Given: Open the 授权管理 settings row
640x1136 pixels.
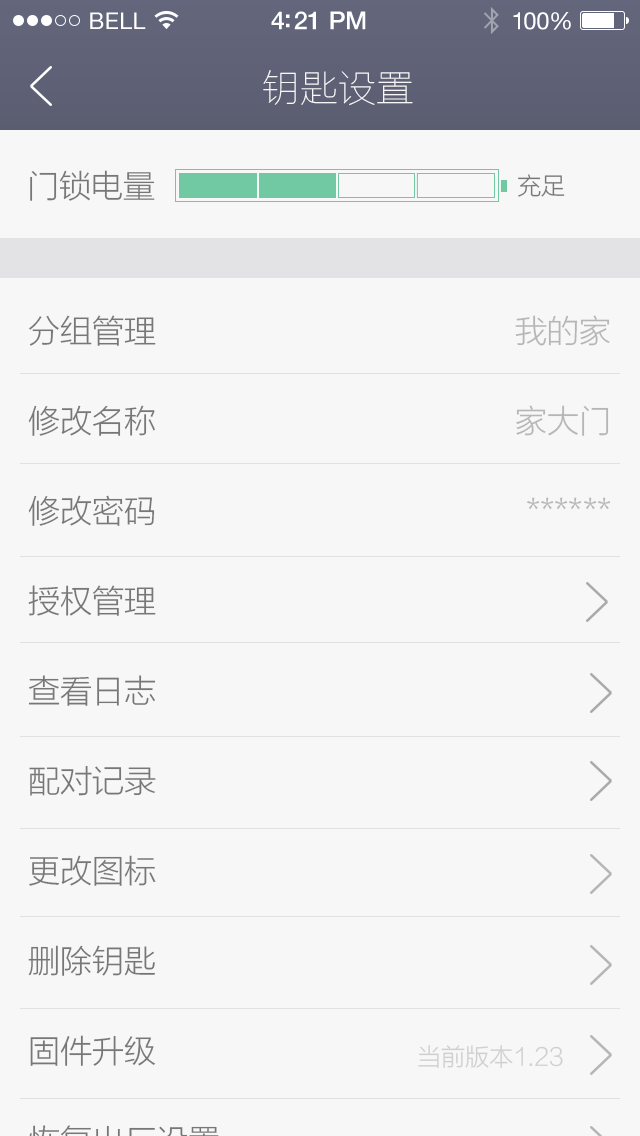Looking at the screenshot, I should click(x=320, y=600).
